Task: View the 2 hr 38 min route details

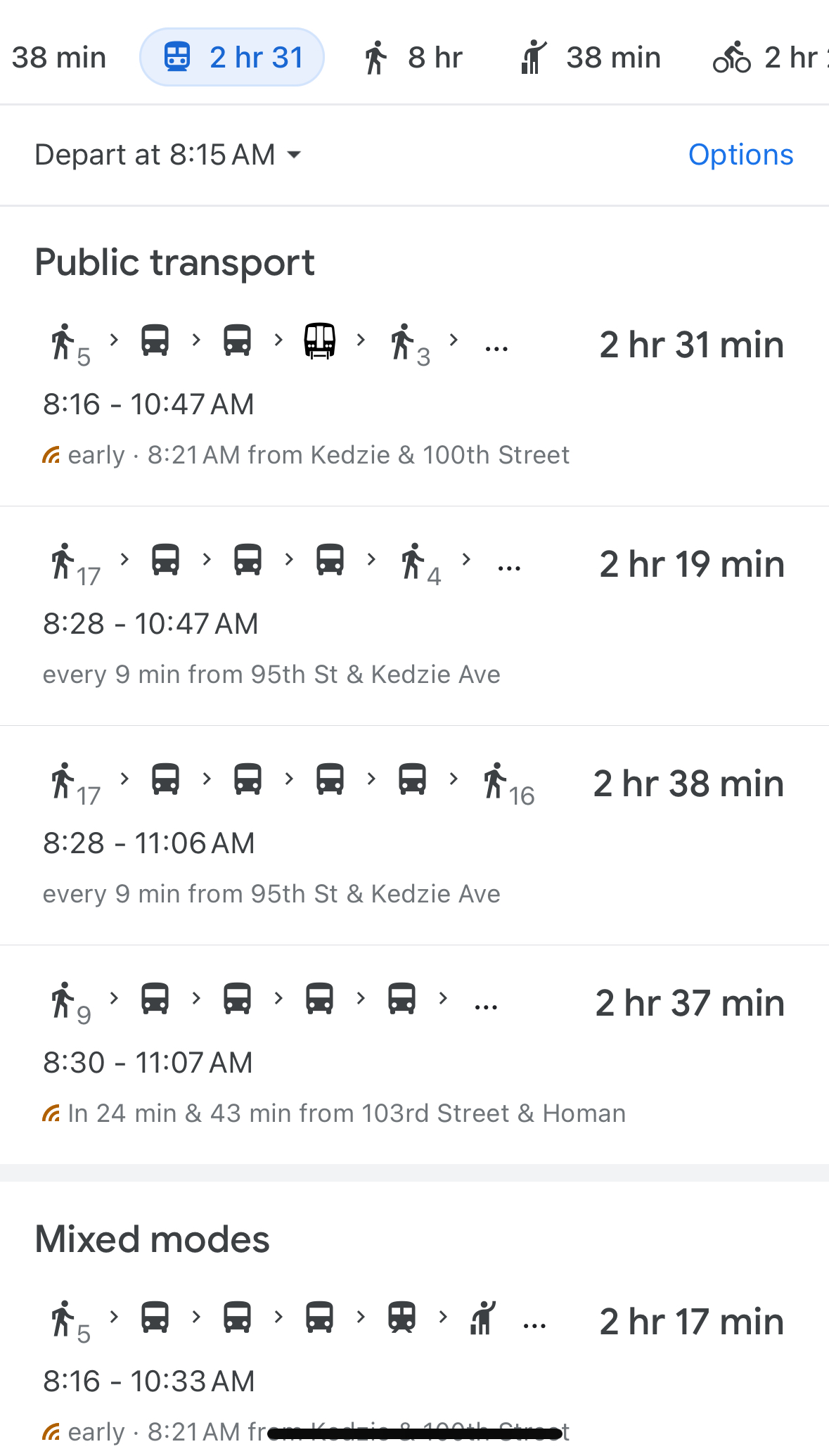Action: (x=414, y=836)
